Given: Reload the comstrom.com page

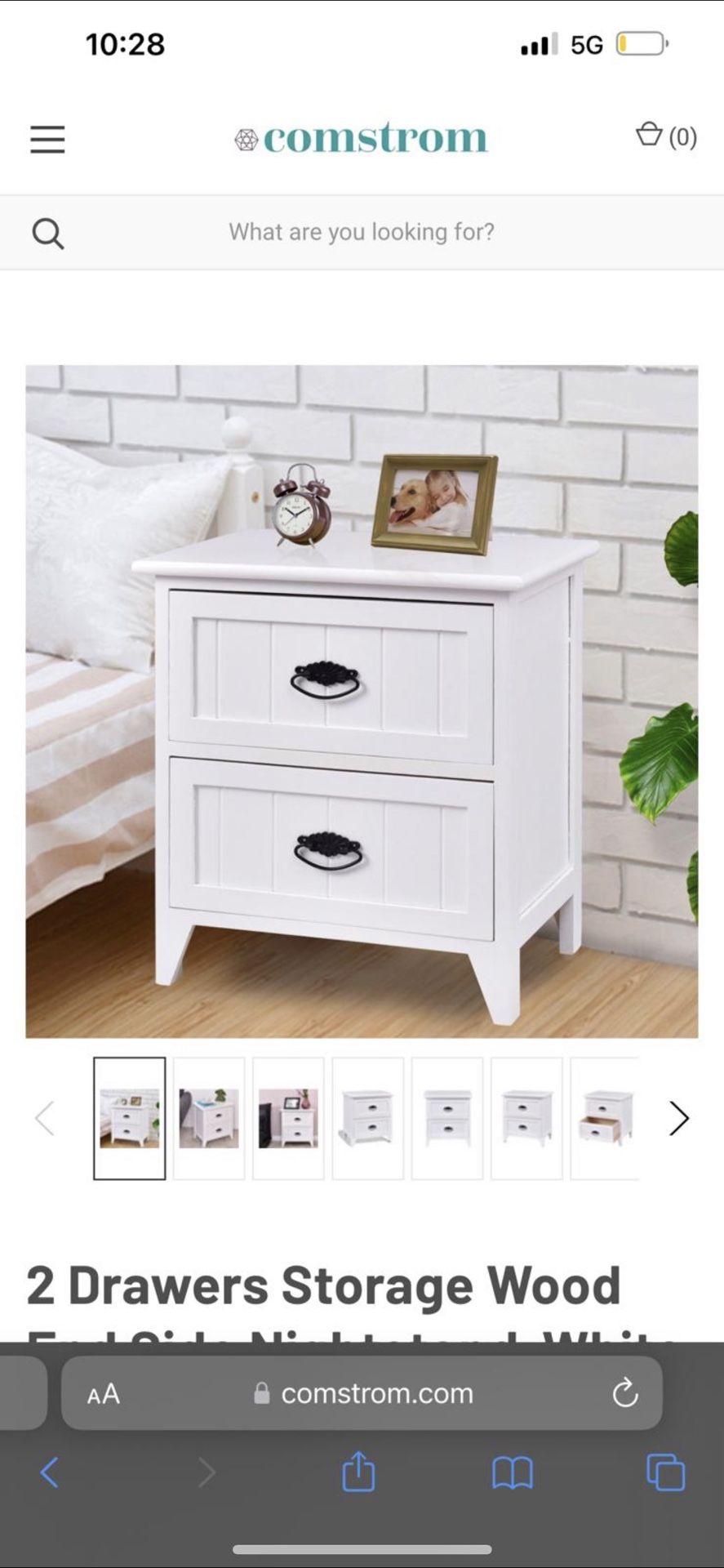Looking at the screenshot, I should point(624,1393).
